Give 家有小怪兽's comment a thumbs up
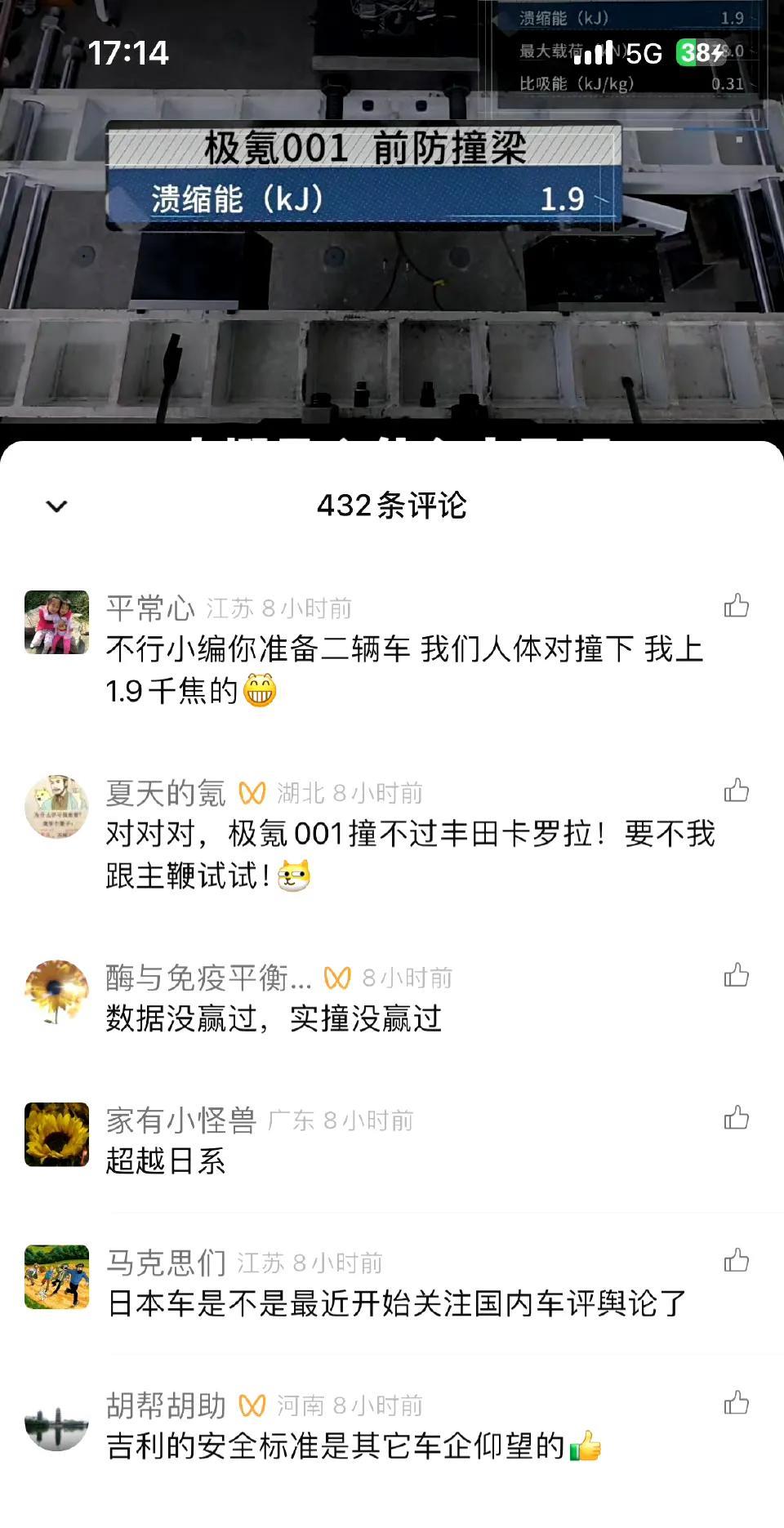The image size is (784, 1528). tap(736, 1118)
